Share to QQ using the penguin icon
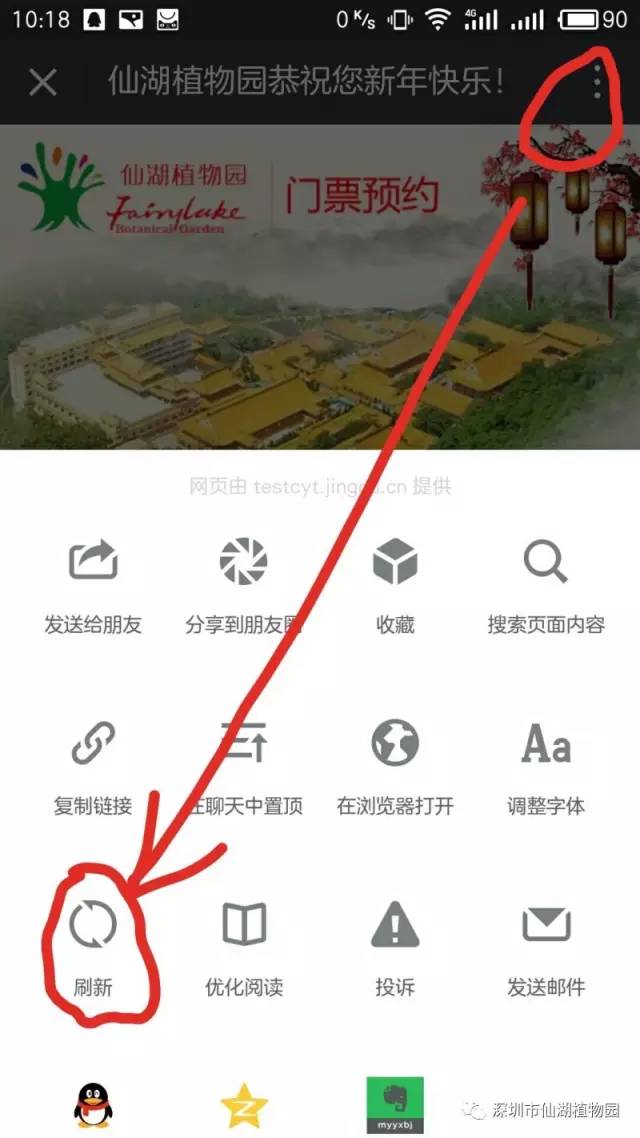This screenshot has height=1138, width=640. 93,1105
